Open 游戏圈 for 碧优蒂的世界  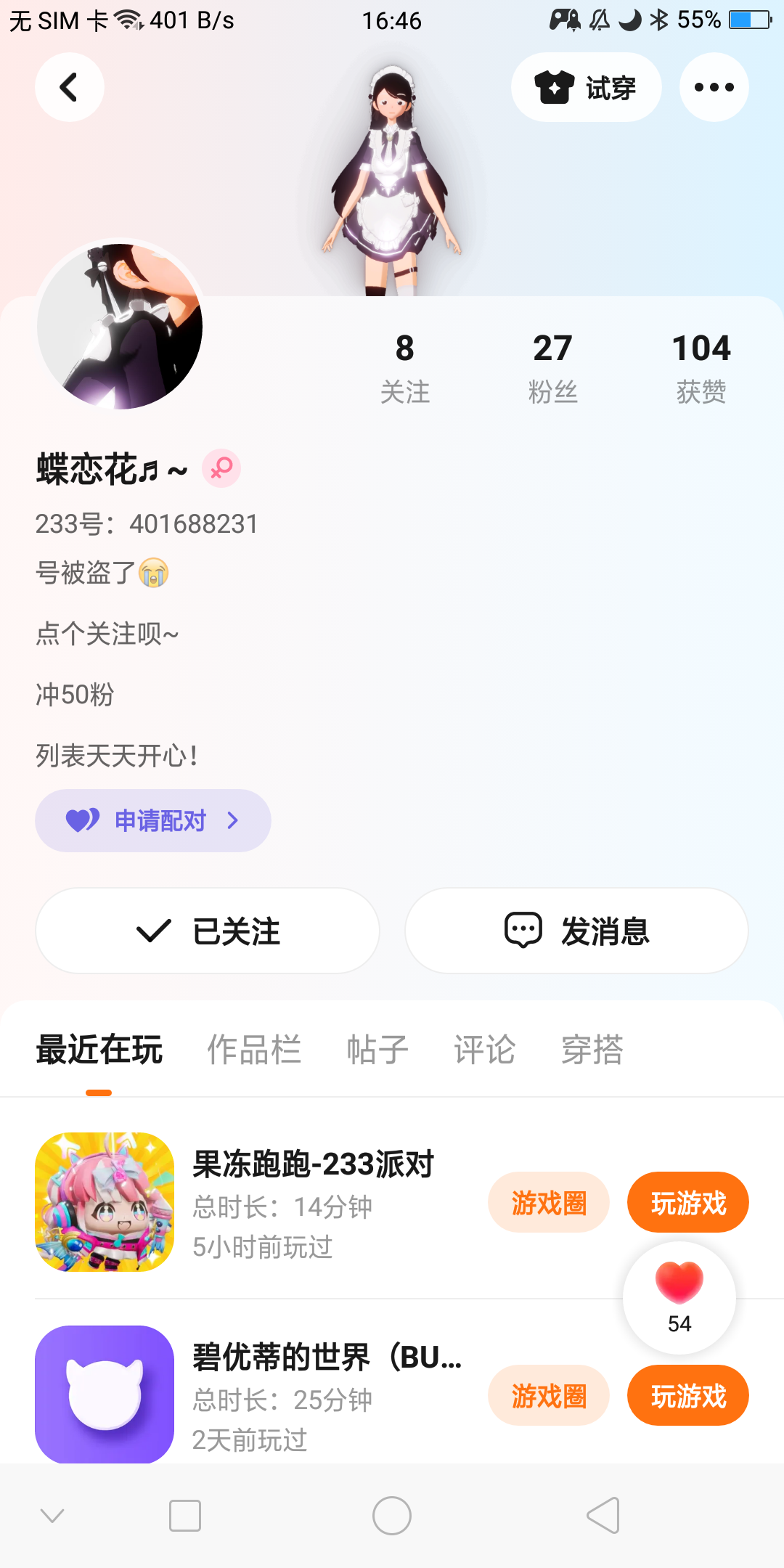click(x=549, y=1395)
